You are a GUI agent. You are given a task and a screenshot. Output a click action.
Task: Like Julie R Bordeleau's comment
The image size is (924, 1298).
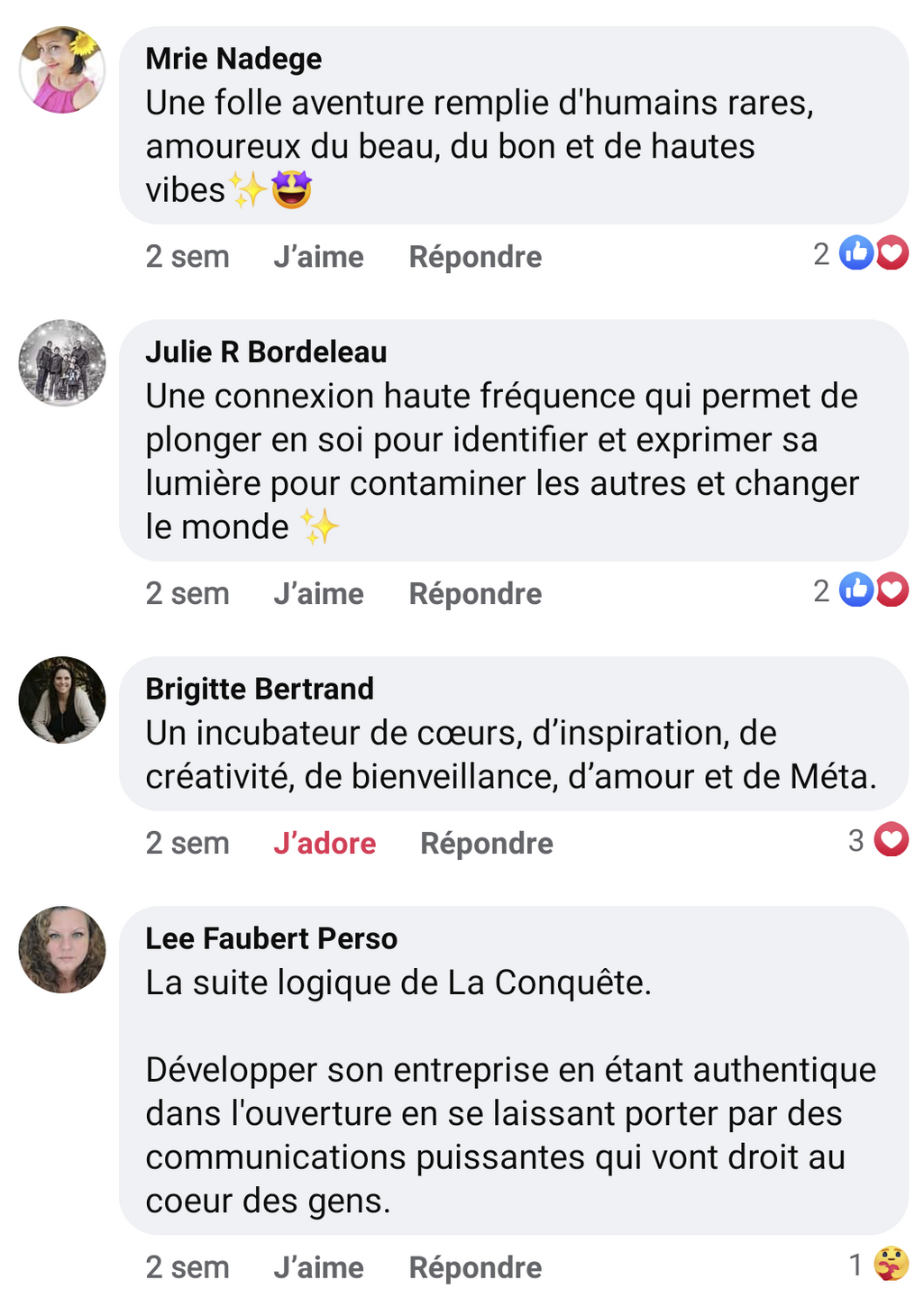click(x=318, y=594)
